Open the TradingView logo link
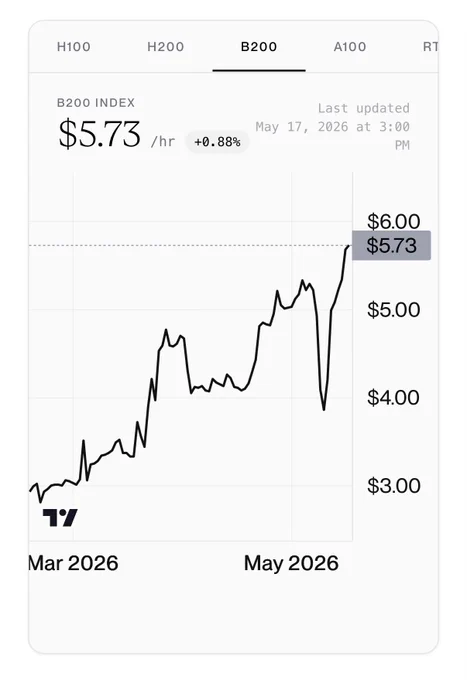The height and width of the screenshot is (680, 467). point(60,517)
